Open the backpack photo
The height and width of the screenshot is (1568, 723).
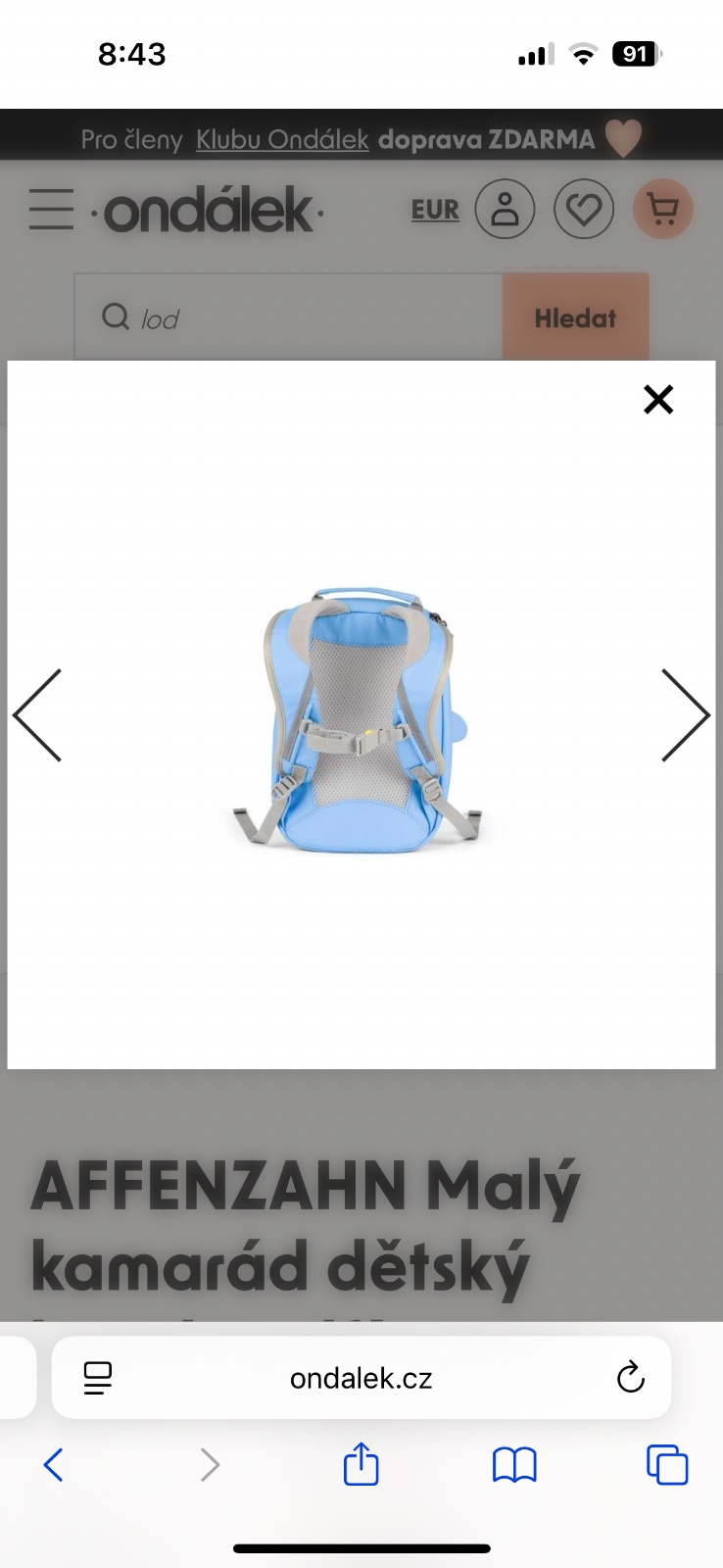[x=358, y=719]
